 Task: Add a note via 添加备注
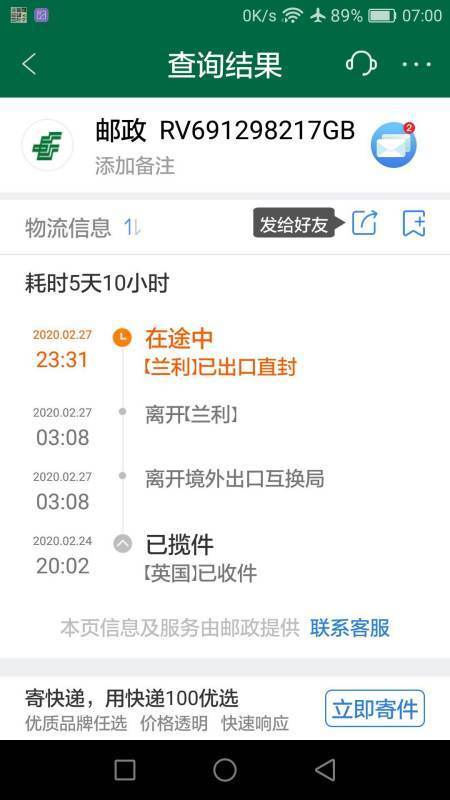135,166
